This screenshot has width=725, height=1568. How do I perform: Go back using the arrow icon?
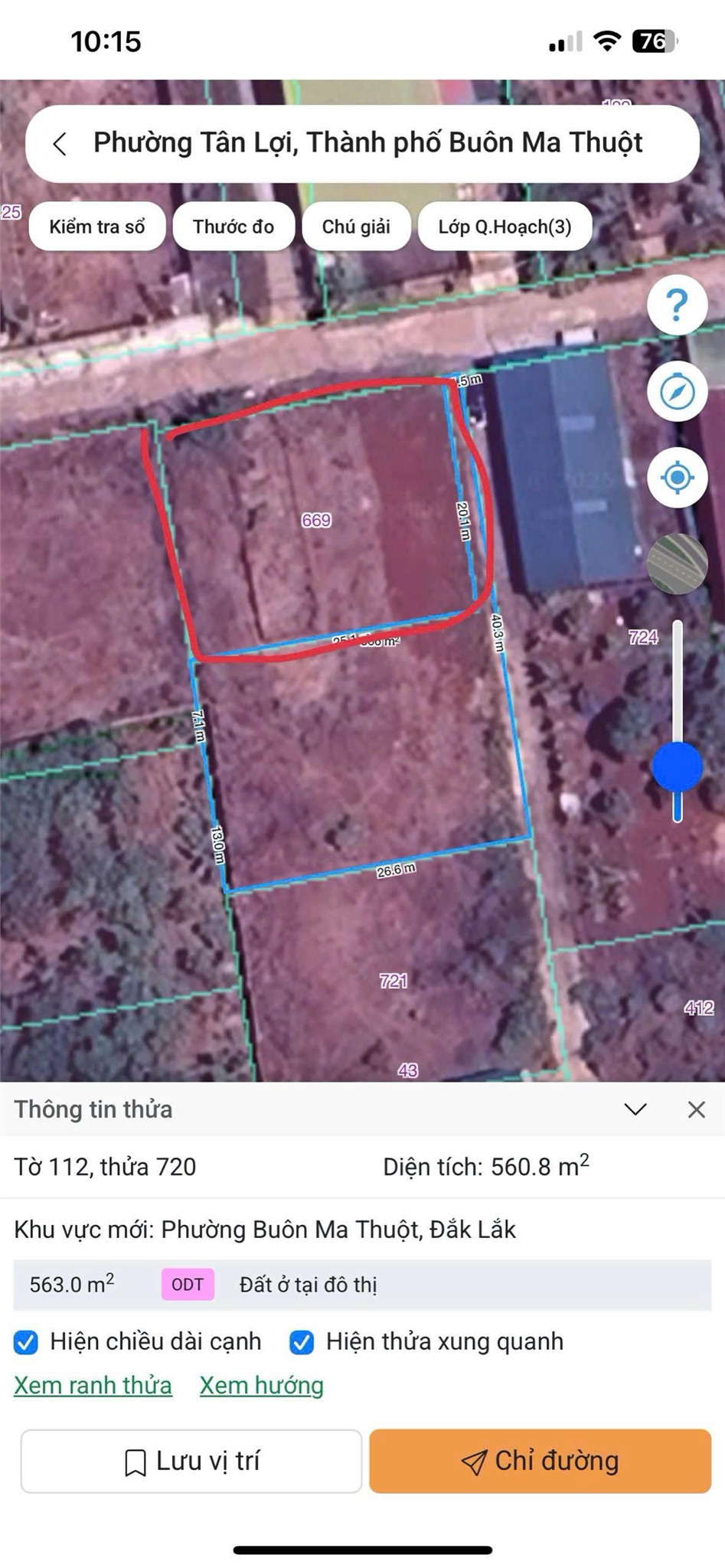pos(60,143)
